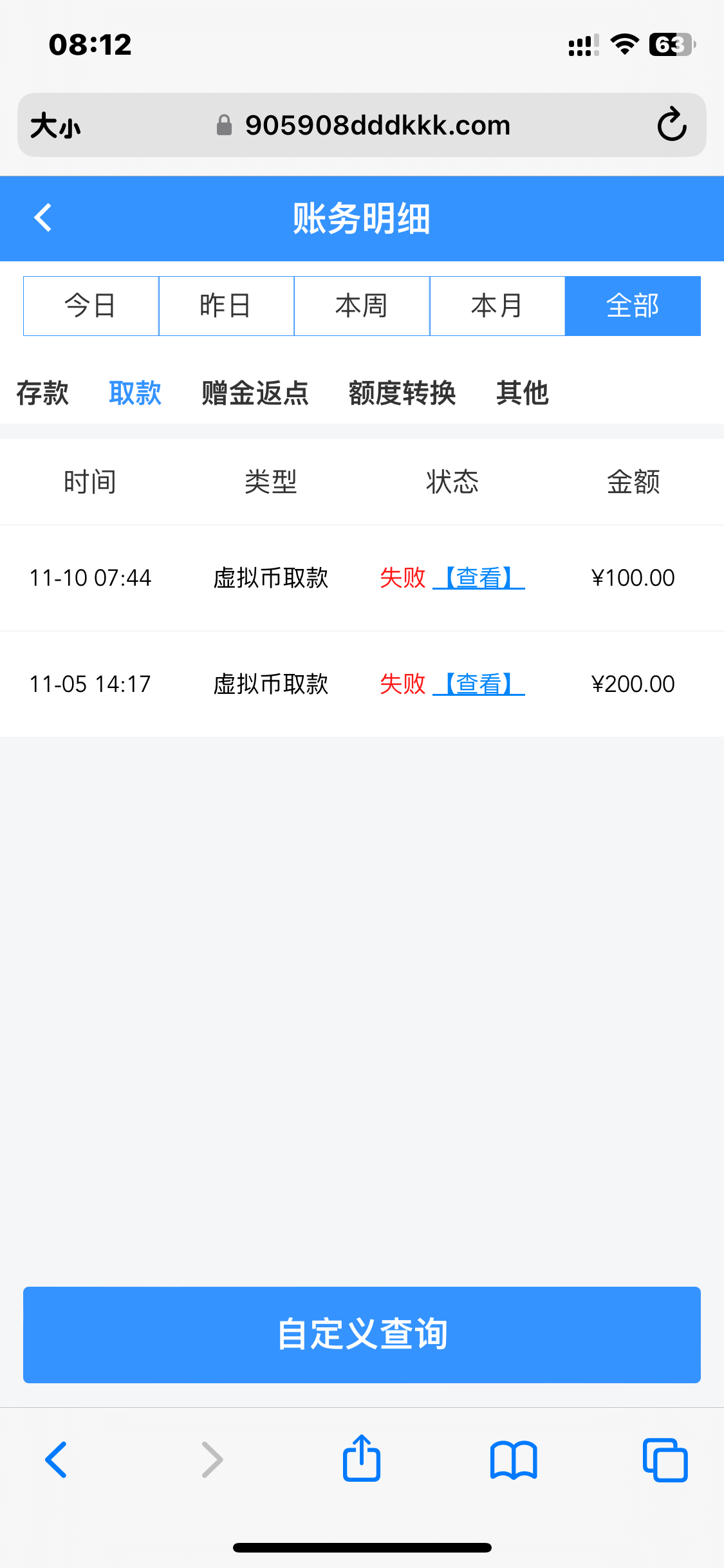Open the 存款 category

coord(42,393)
